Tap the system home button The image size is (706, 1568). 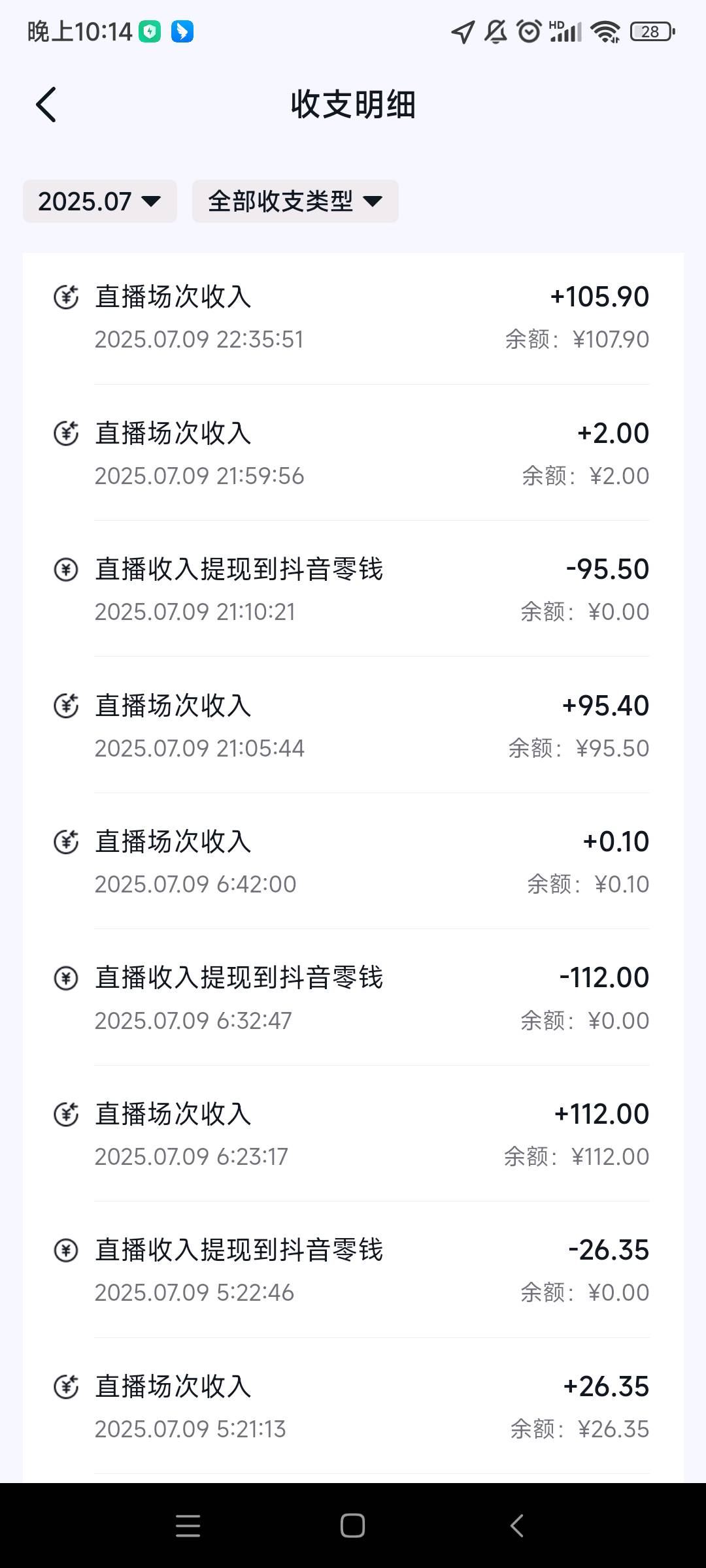(x=352, y=1526)
